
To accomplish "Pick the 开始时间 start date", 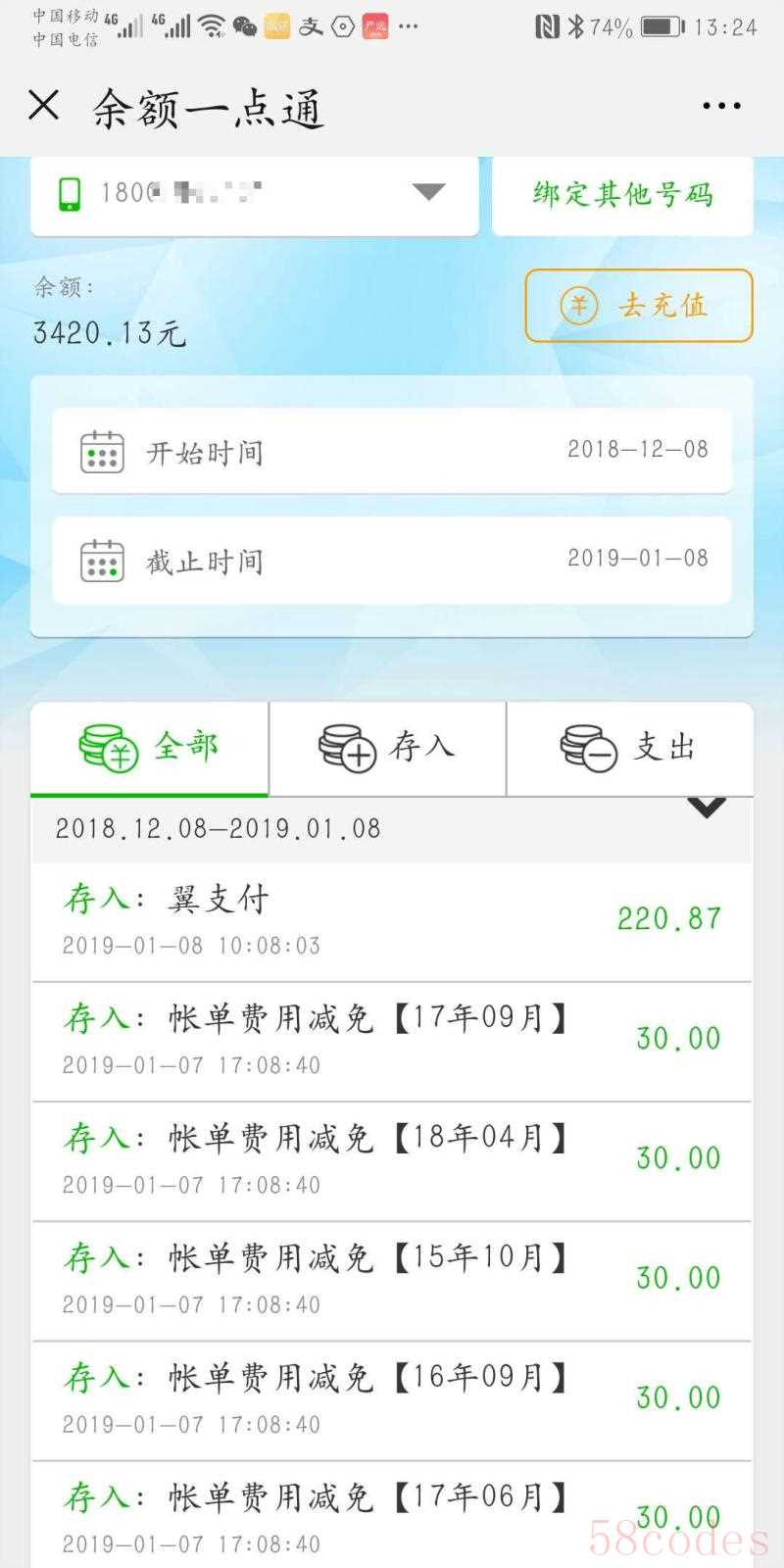I will tap(392, 452).
